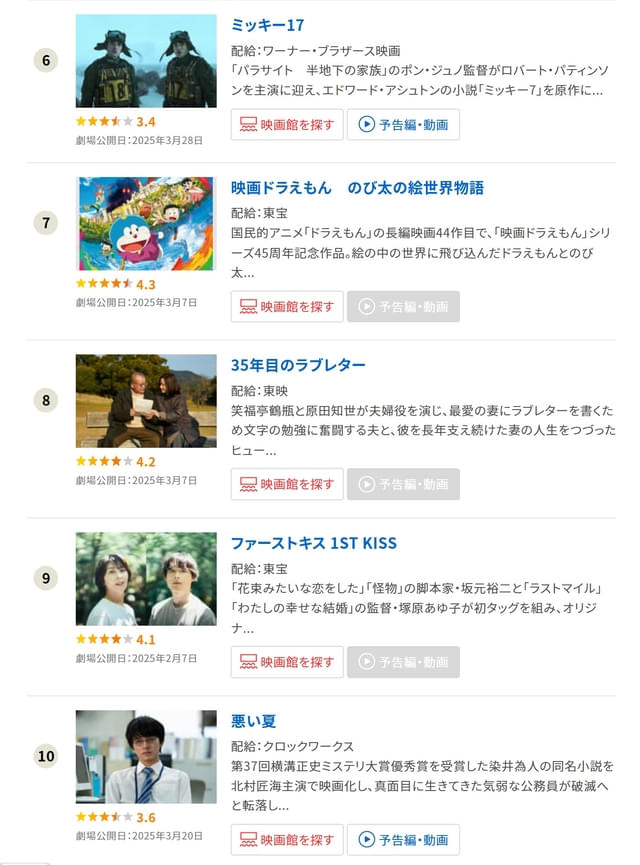View the 35年目のラブレター poster thumbnail

pos(146,401)
